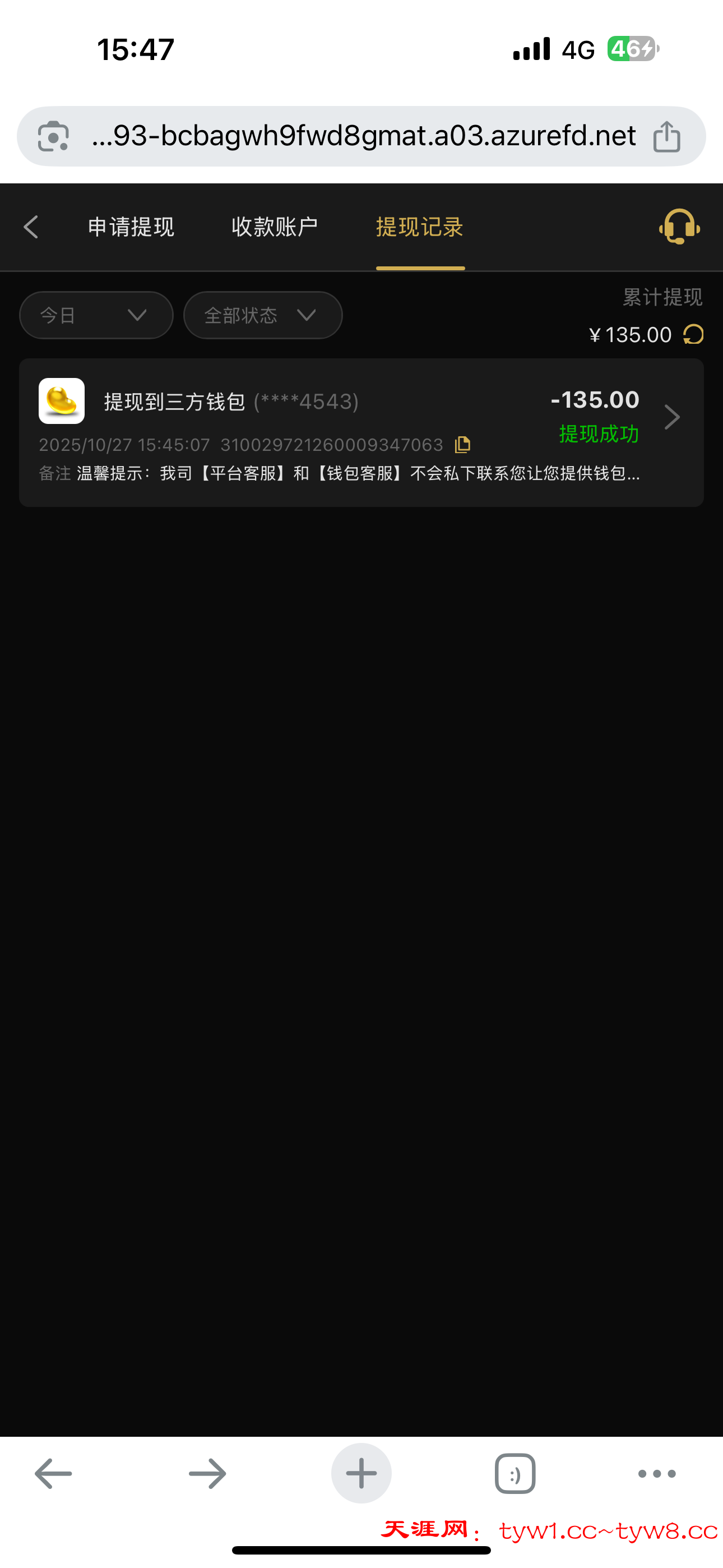Switch to the 收款账户 tab
Viewport: 723px width, 1568px height.
(275, 227)
